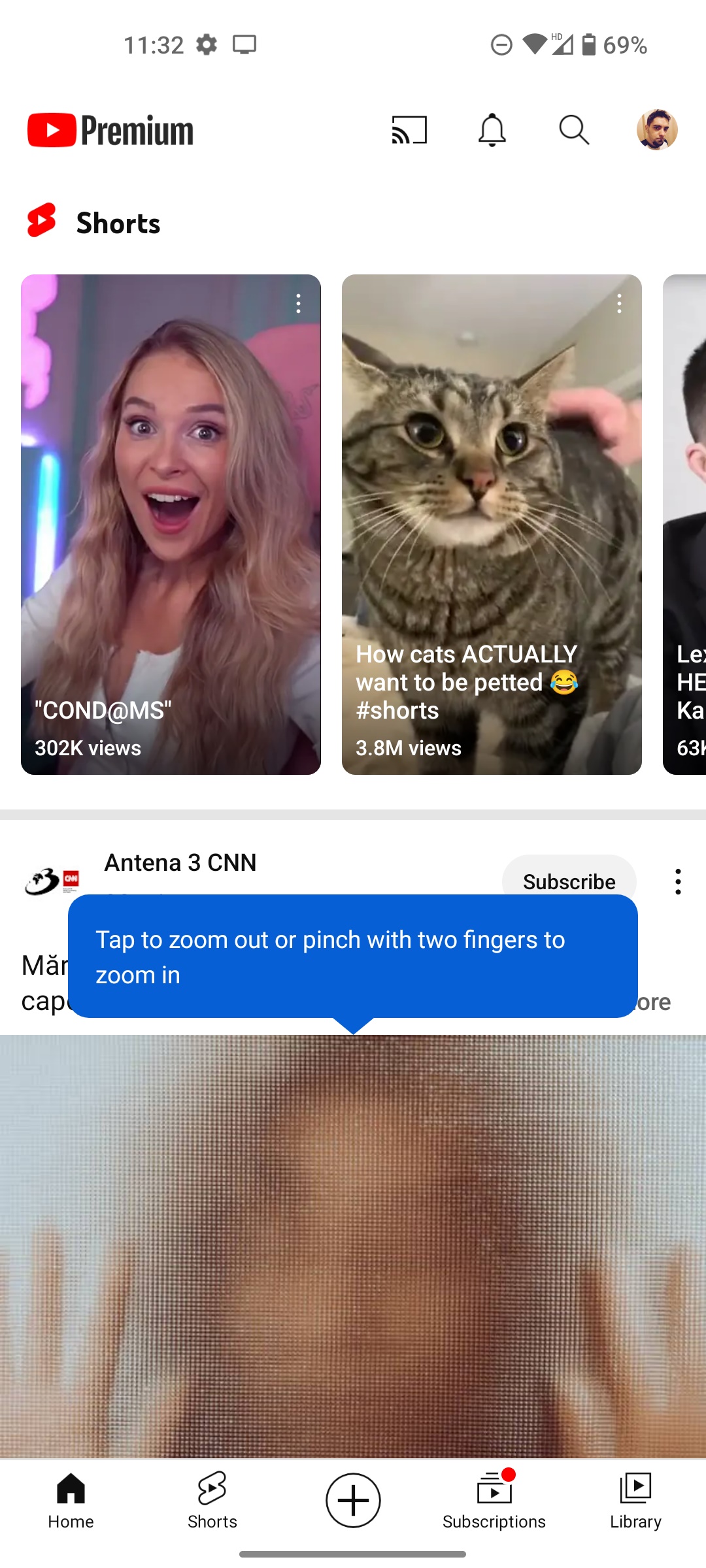Open the cast to device icon
The height and width of the screenshot is (1568, 706).
(409, 130)
